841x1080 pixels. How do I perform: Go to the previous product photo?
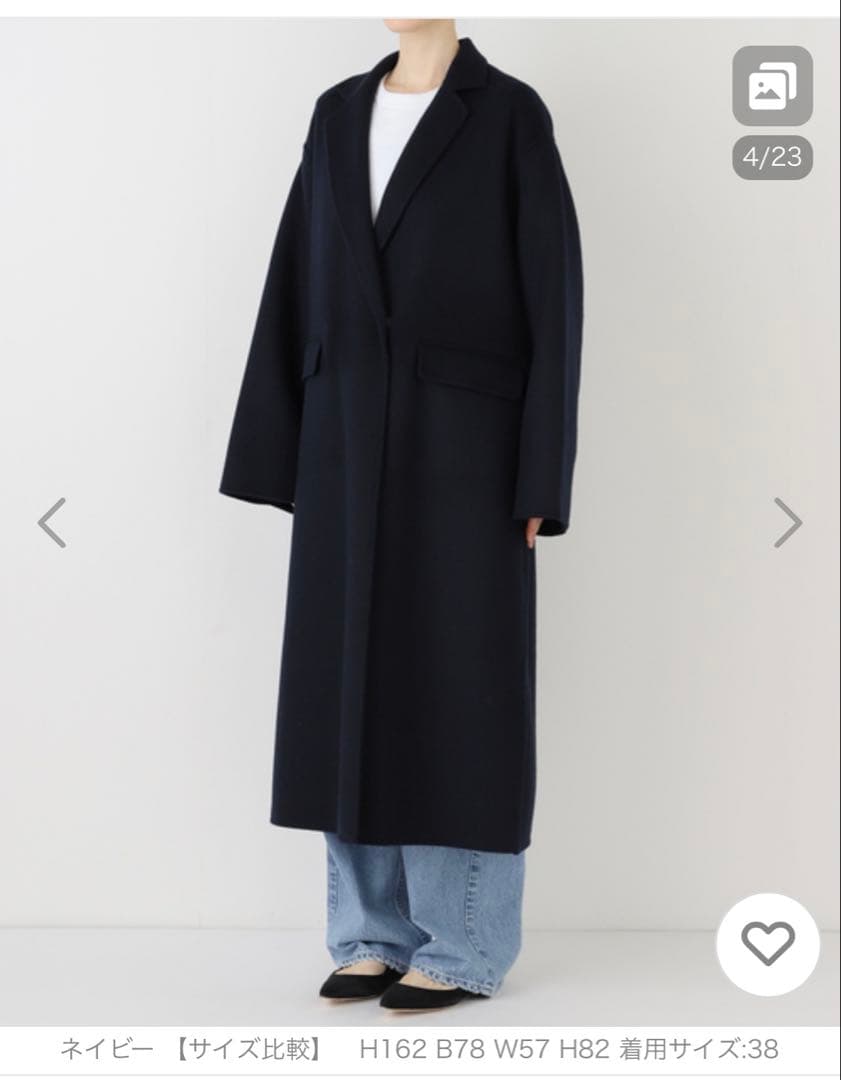52,522
